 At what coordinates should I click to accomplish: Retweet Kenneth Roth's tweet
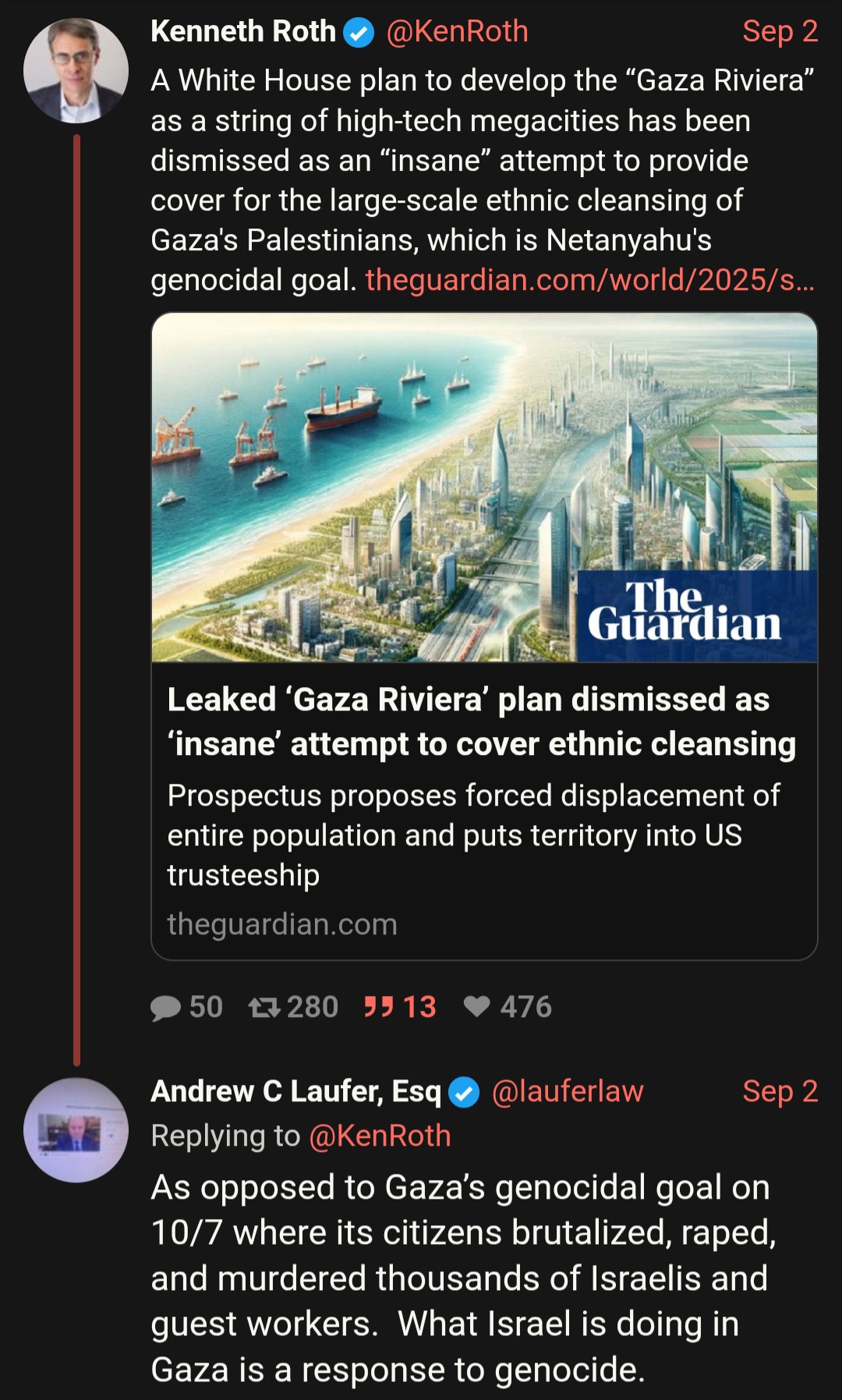(293, 1007)
